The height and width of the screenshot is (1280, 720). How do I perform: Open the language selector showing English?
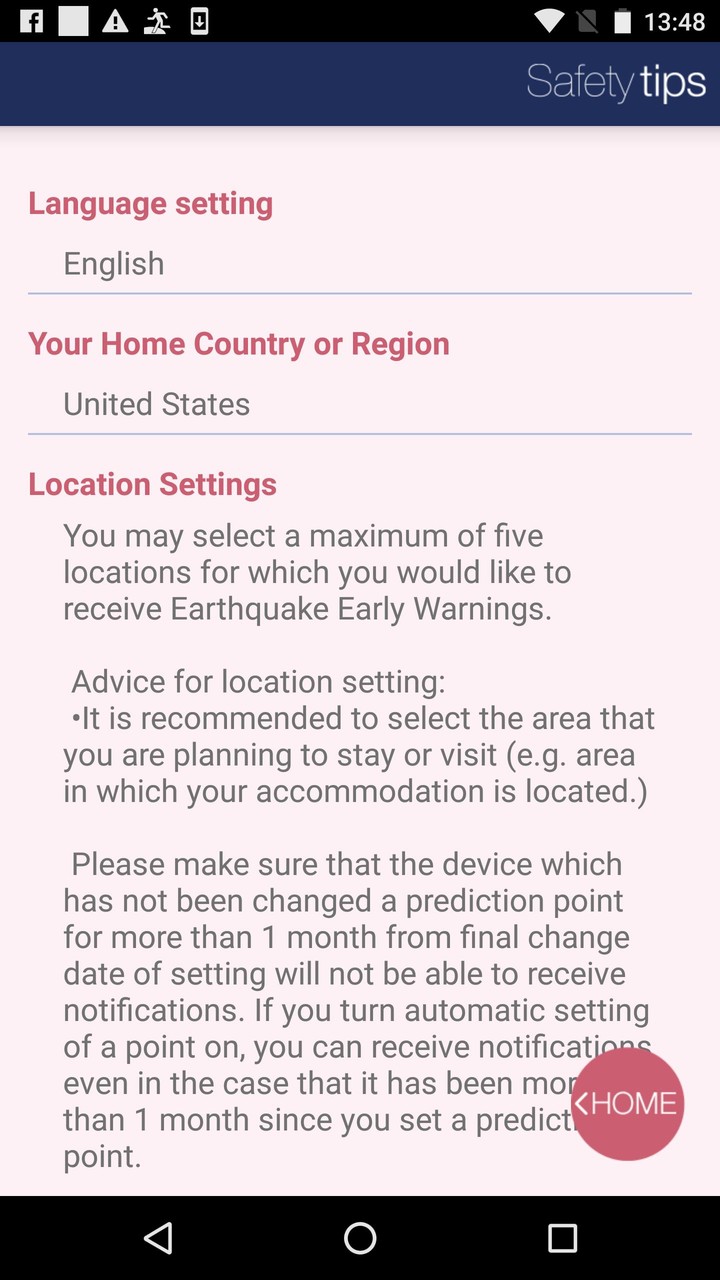click(x=360, y=263)
